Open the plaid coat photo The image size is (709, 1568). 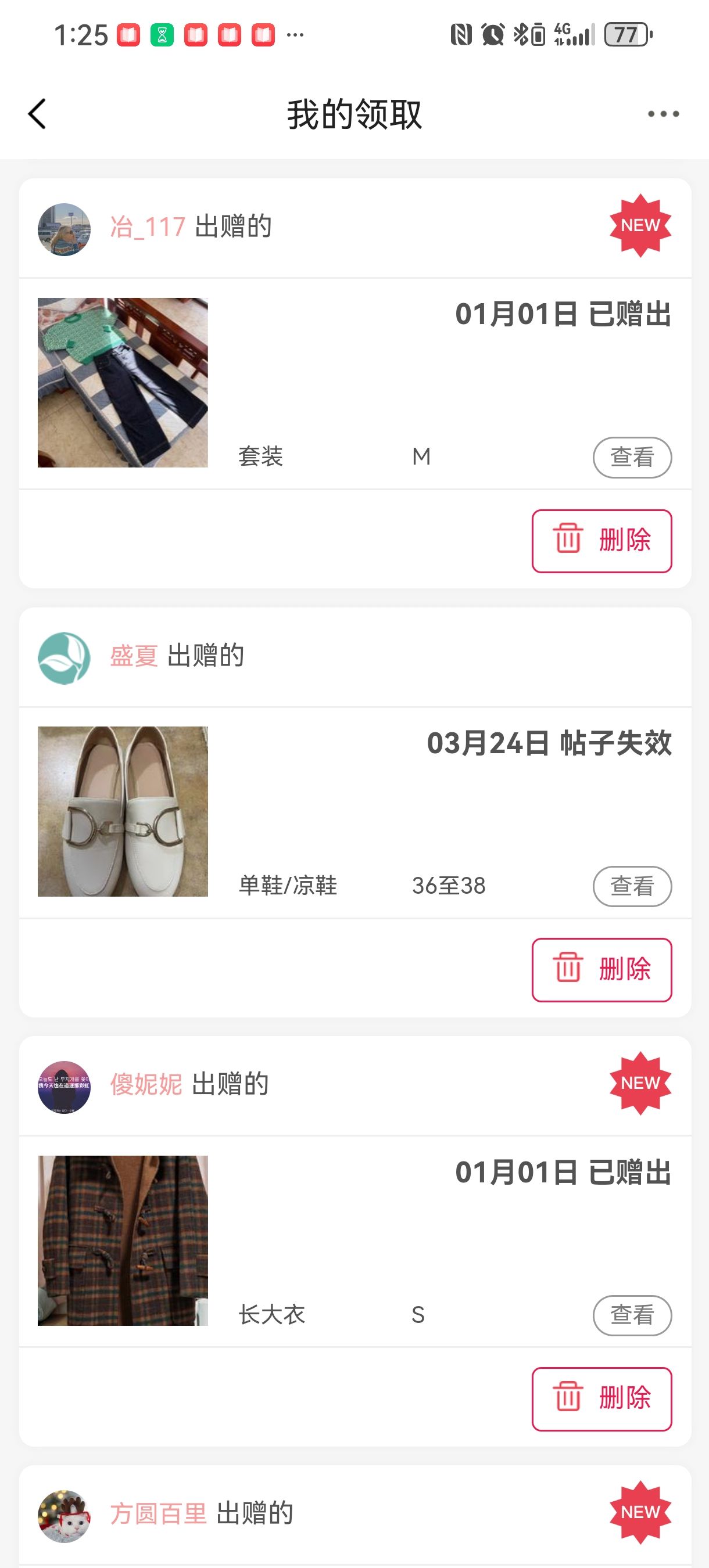click(123, 1240)
